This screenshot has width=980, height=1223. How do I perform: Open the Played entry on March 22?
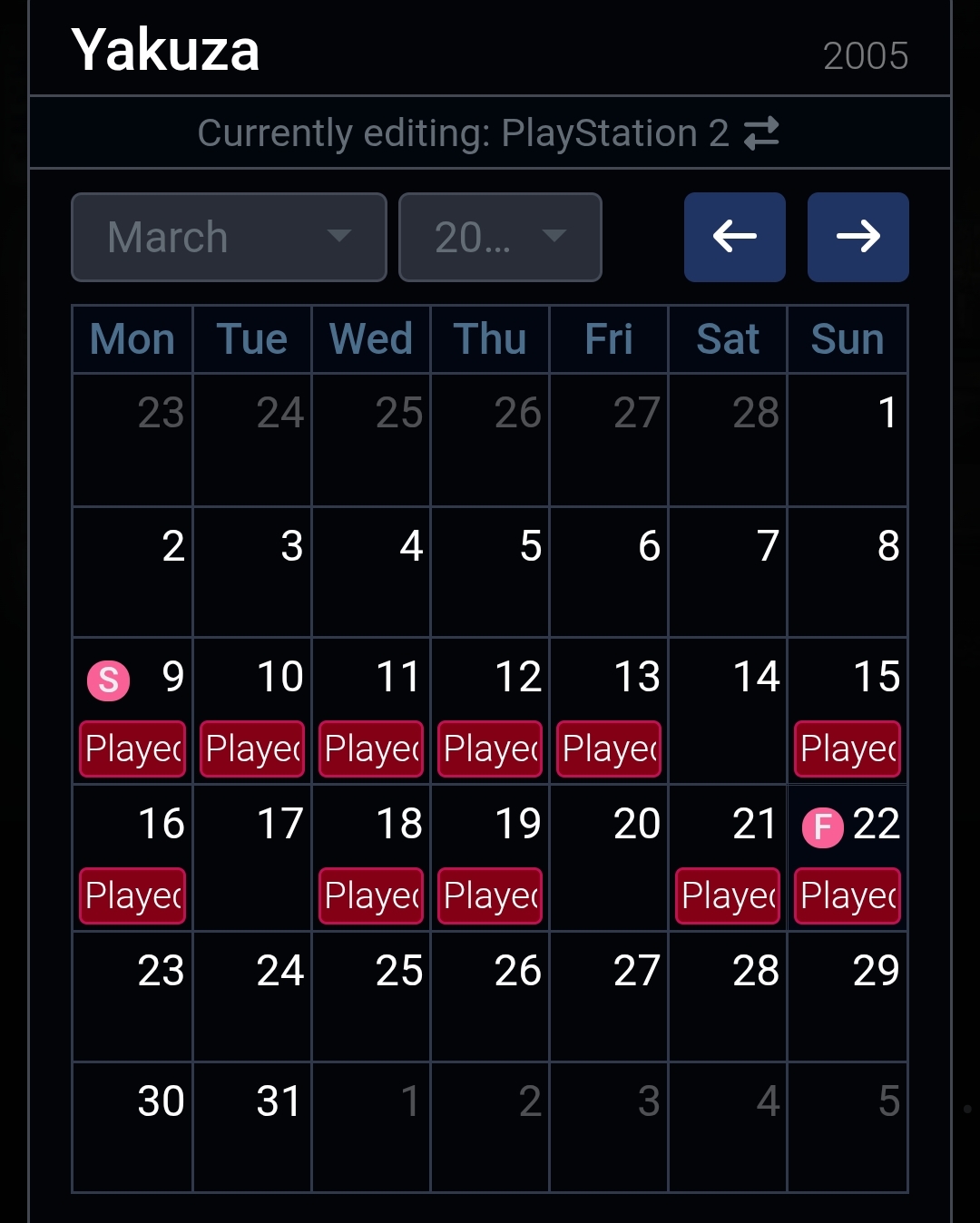click(x=848, y=896)
